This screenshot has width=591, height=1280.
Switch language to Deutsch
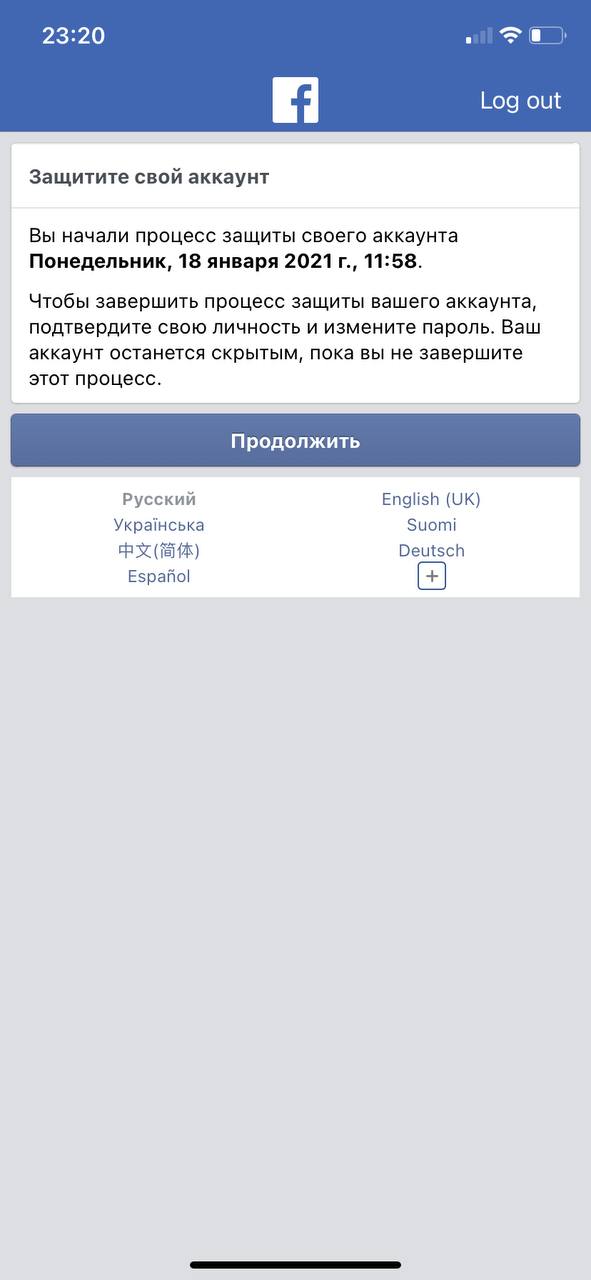(x=431, y=551)
